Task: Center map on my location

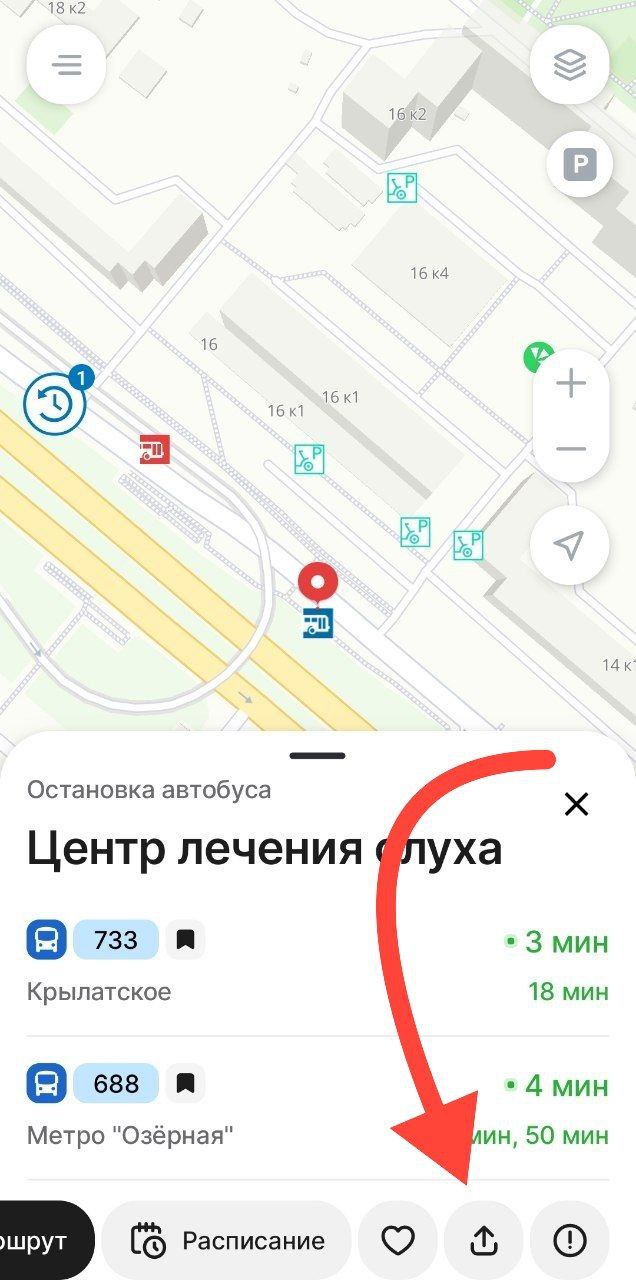Action: click(x=570, y=545)
